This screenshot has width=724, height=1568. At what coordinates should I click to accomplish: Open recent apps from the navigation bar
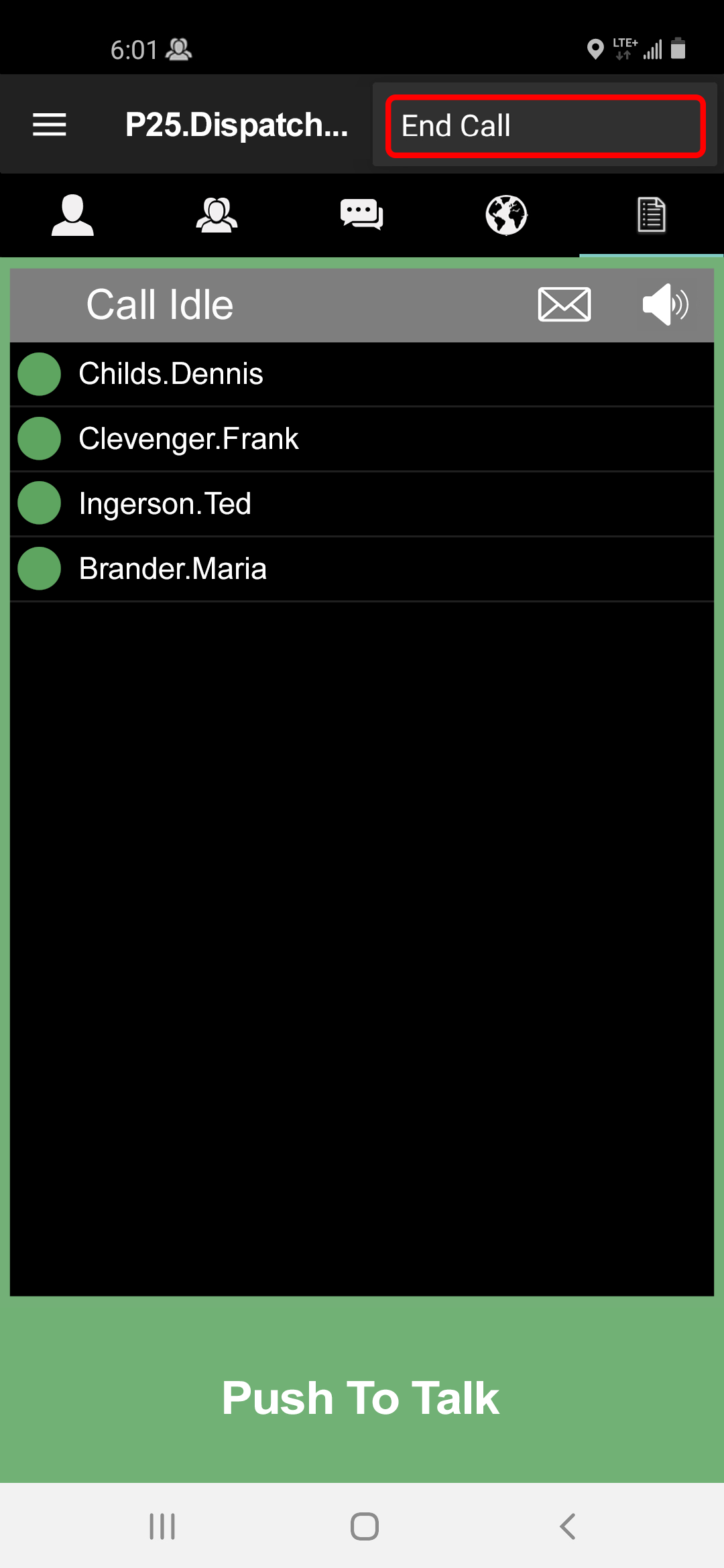click(x=162, y=1526)
